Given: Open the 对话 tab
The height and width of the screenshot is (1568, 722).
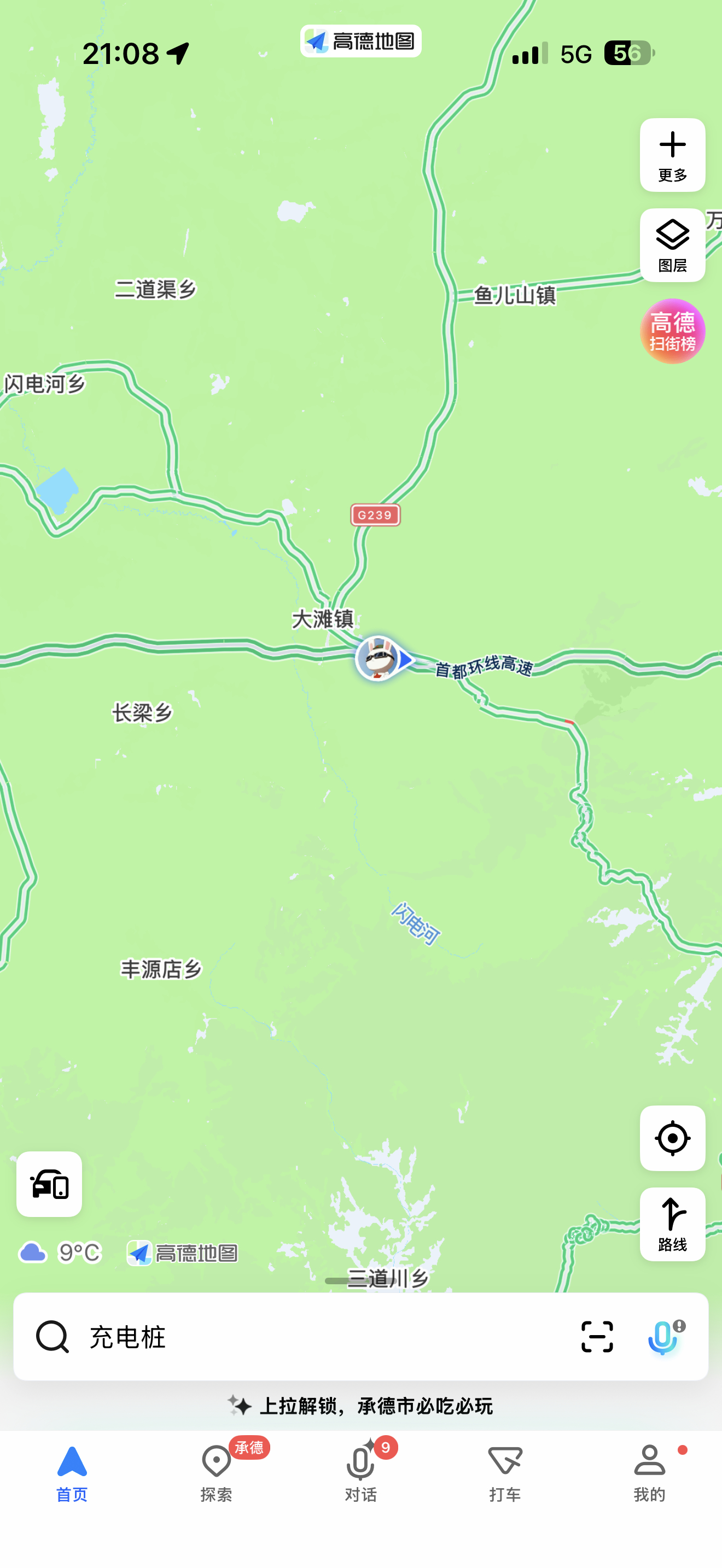Looking at the screenshot, I should 361,1473.
